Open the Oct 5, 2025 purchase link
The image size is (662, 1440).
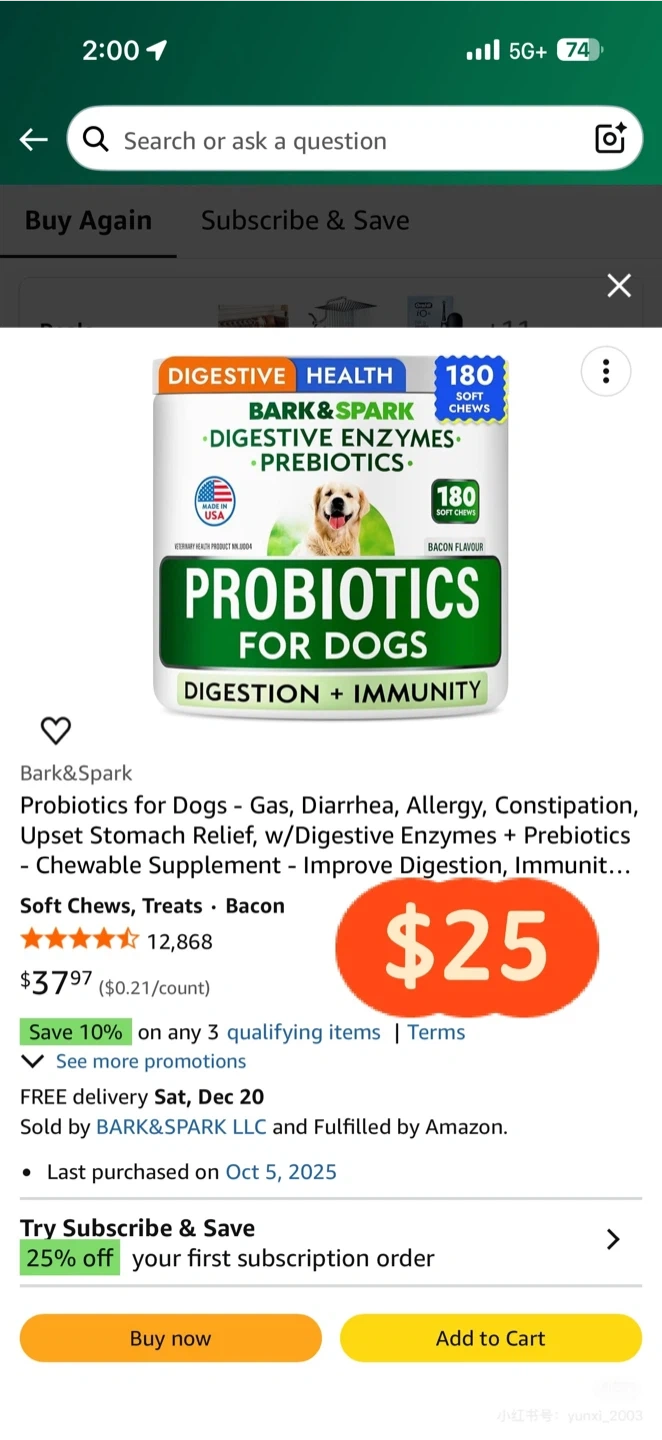point(281,1172)
